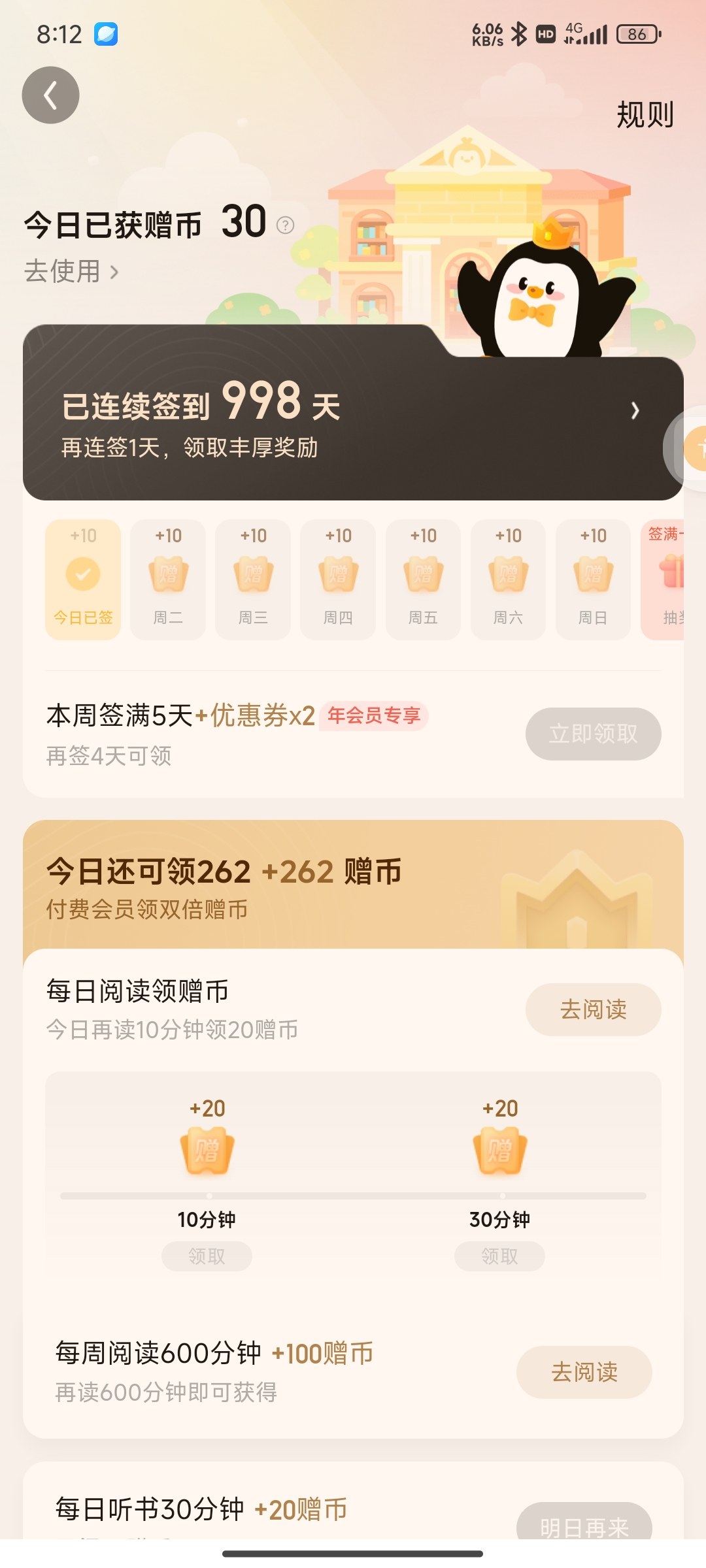Tap the question mark beside 30 coins

(x=285, y=225)
